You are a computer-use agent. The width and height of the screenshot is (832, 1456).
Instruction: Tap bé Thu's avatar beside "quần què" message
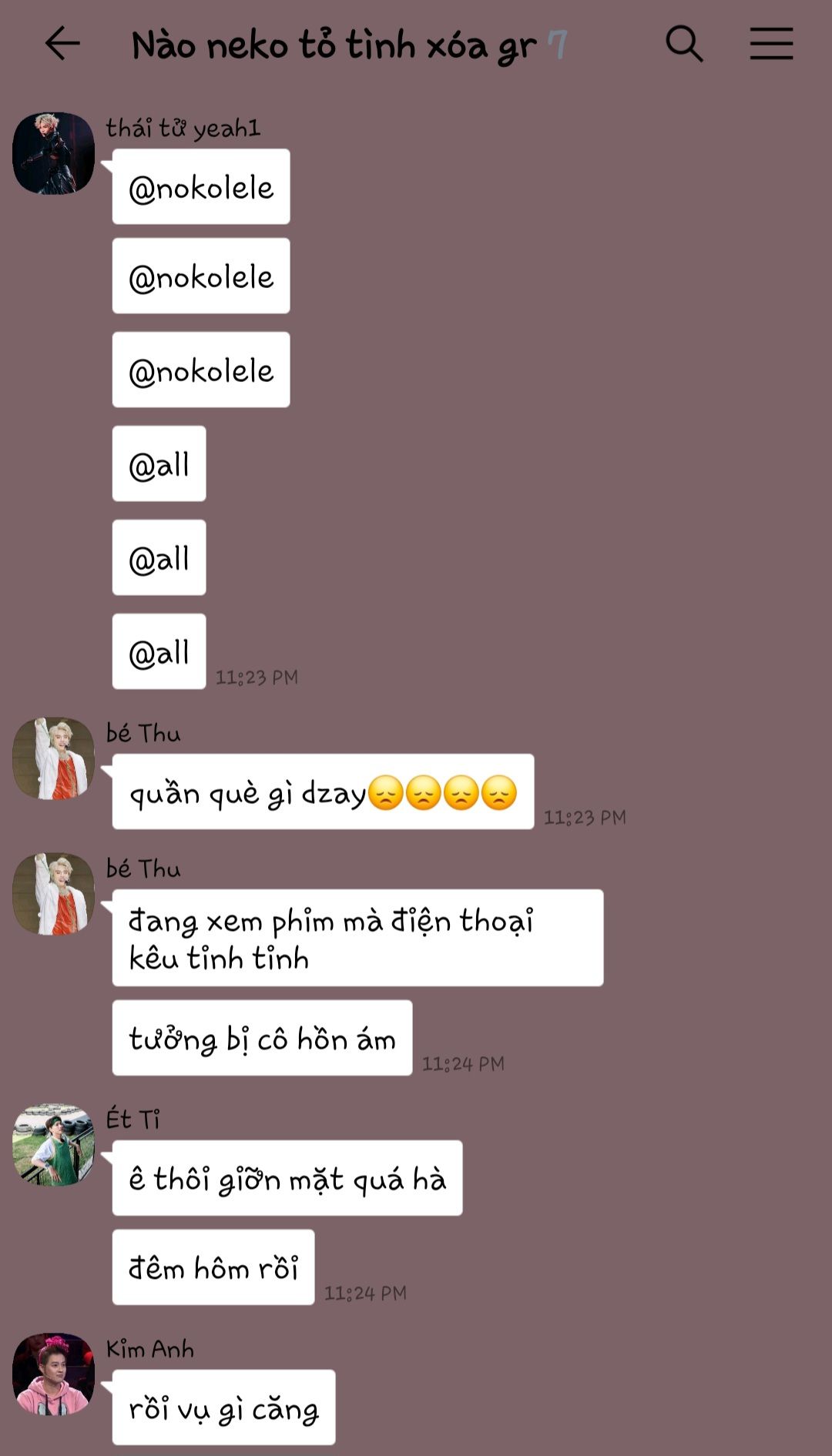pos(53,758)
